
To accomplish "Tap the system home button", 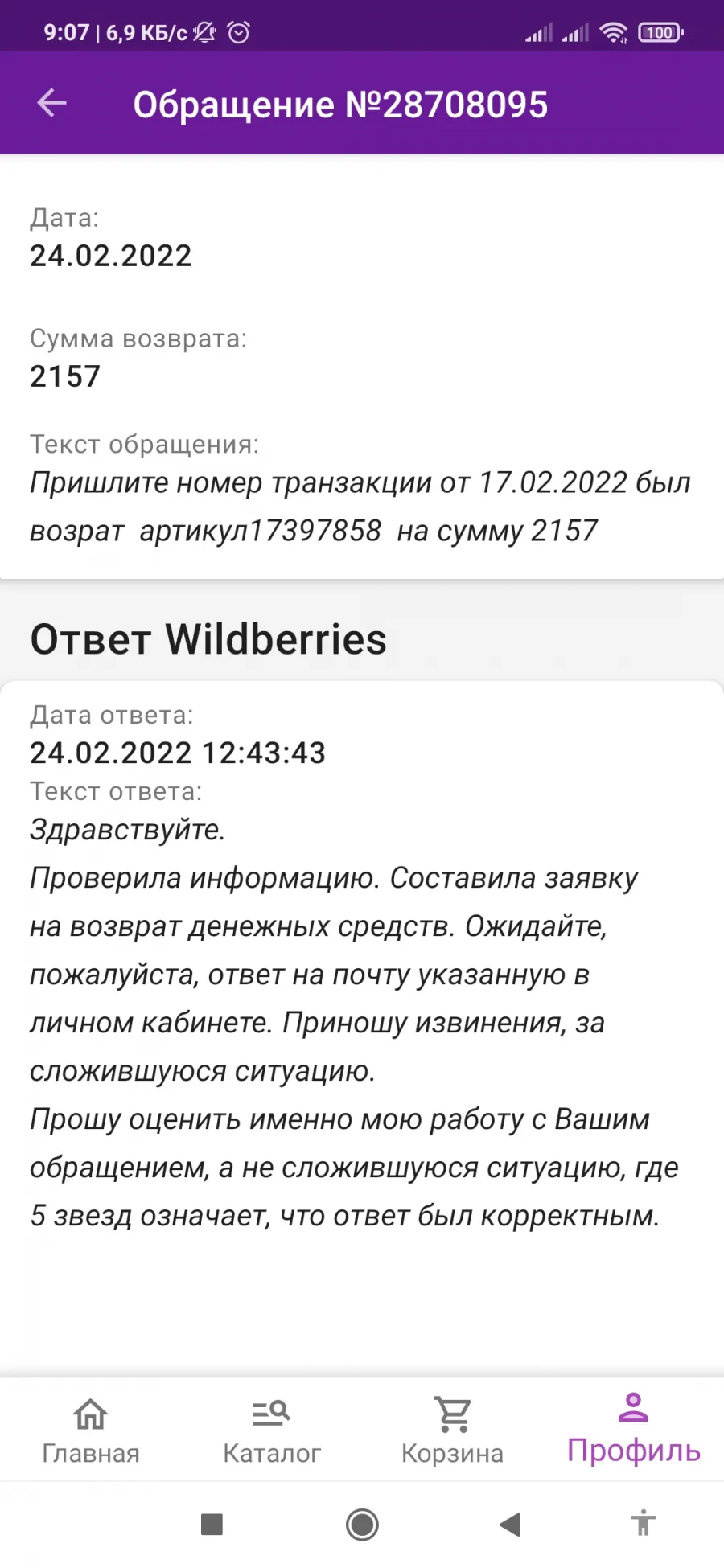I will [x=362, y=1525].
